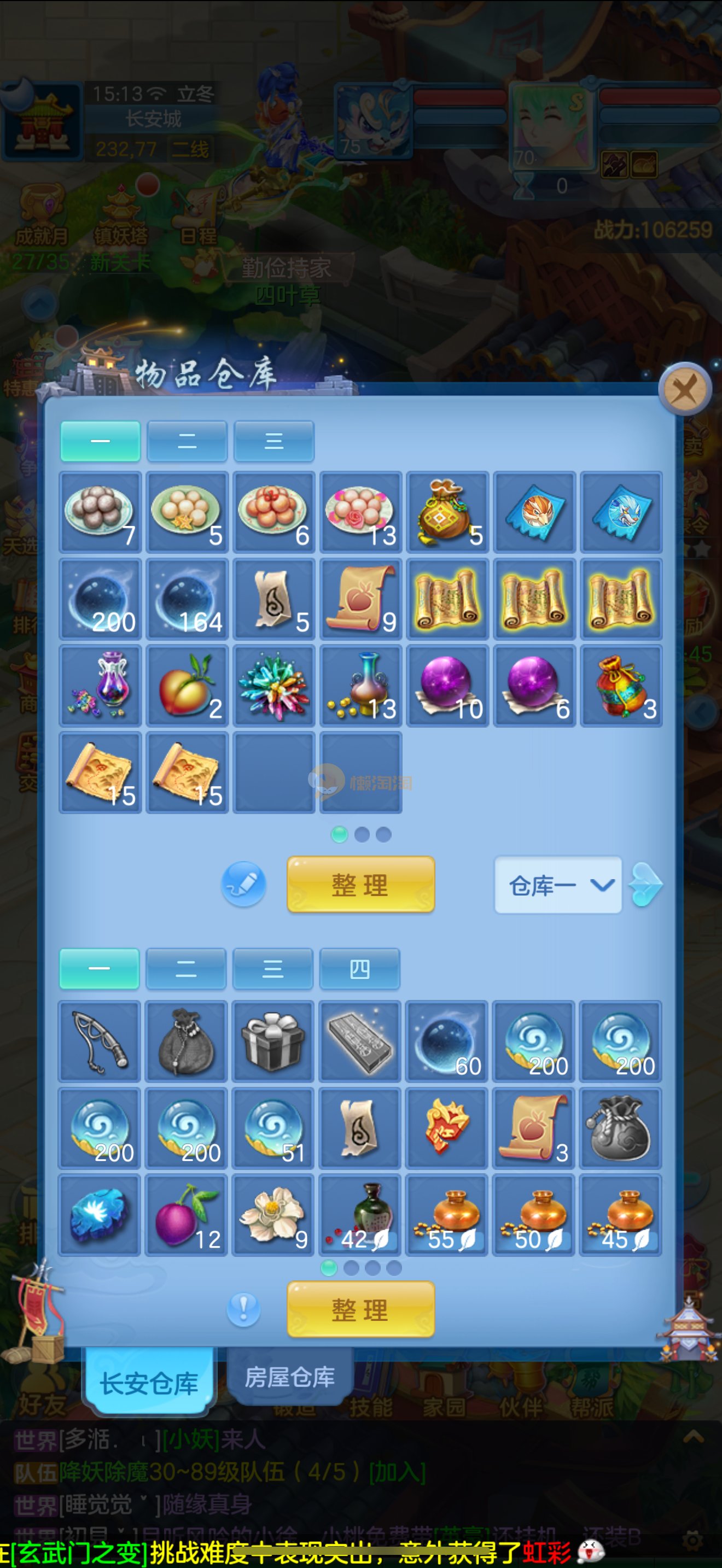Tap lower 整理 button to sort bag
Viewport: 722px width, 1568px height.
[x=360, y=1309]
